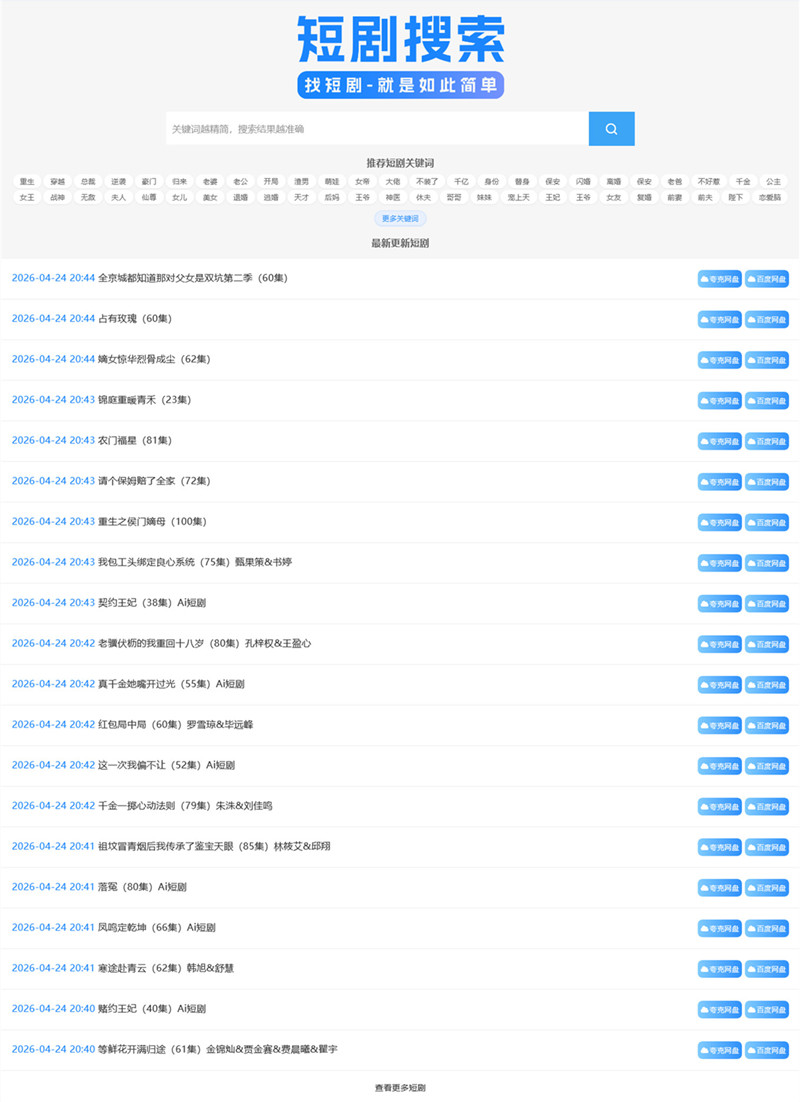This screenshot has height=1102, width=800.
Task: Tap 百度网盘 button for 嫡女惊华烈骨成尘
Action: tap(767, 360)
